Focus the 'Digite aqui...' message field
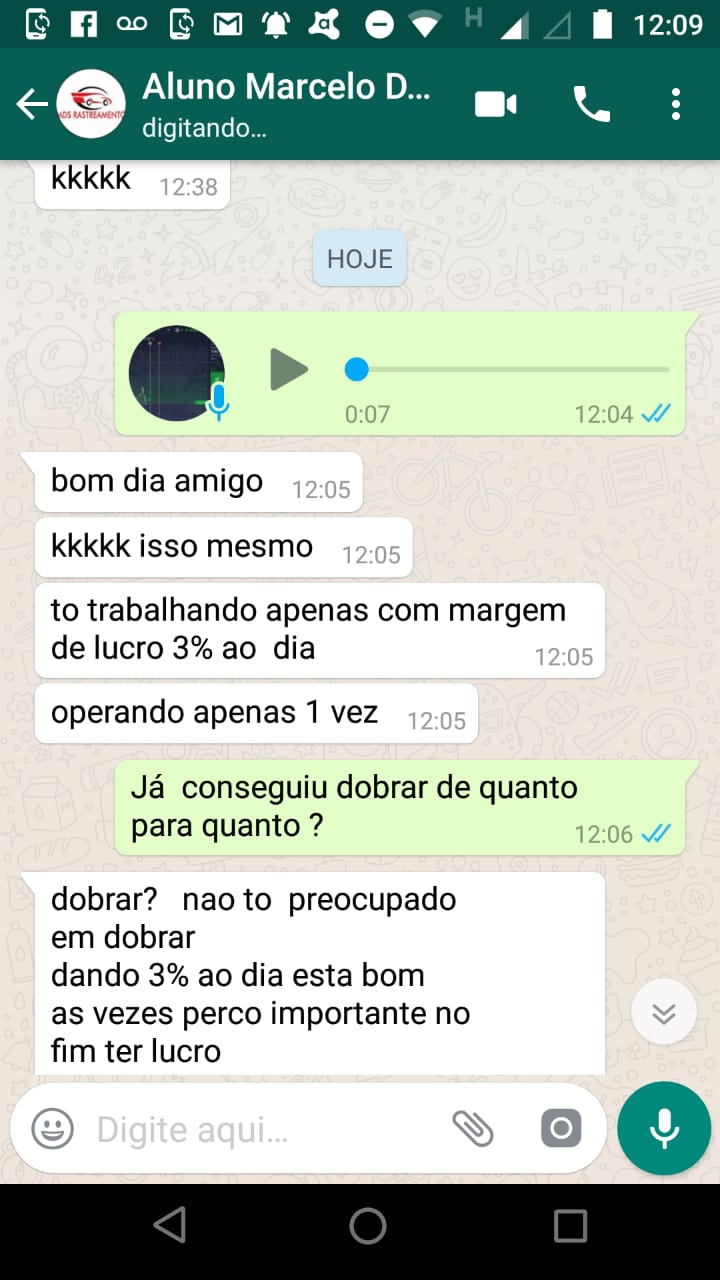 pos(260,1130)
